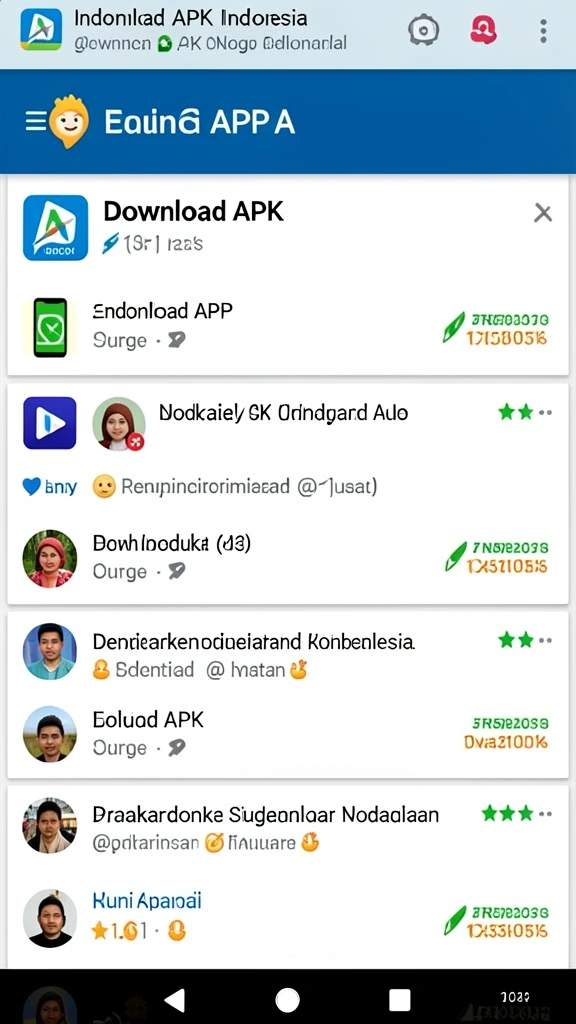Open the Boluod APK row
This screenshot has height=1024, width=576.
287,733
